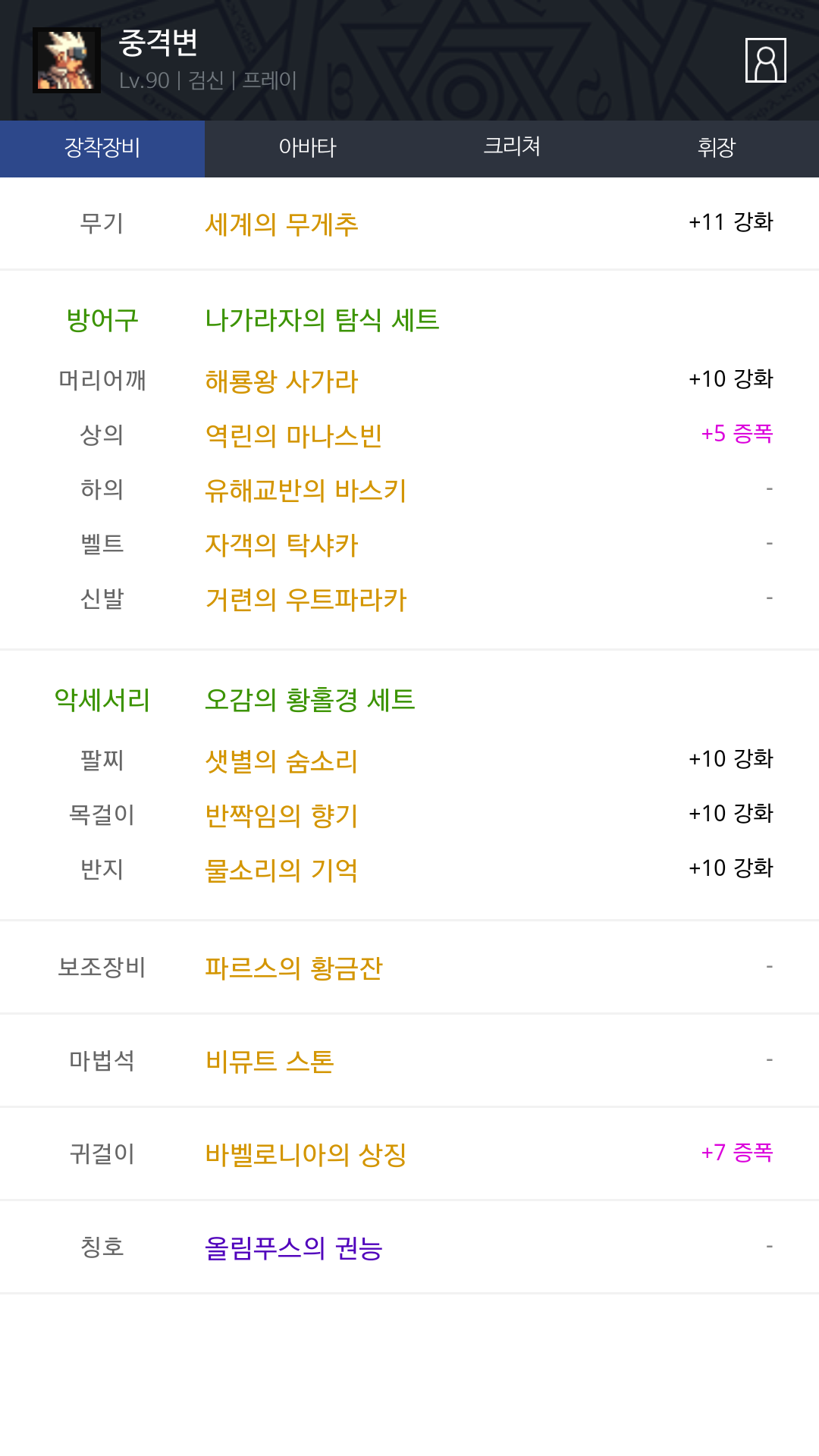Open 바벨로니아의 상징 earring
Image resolution: width=819 pixels, height=1456 pixels.
[306, 1155]
